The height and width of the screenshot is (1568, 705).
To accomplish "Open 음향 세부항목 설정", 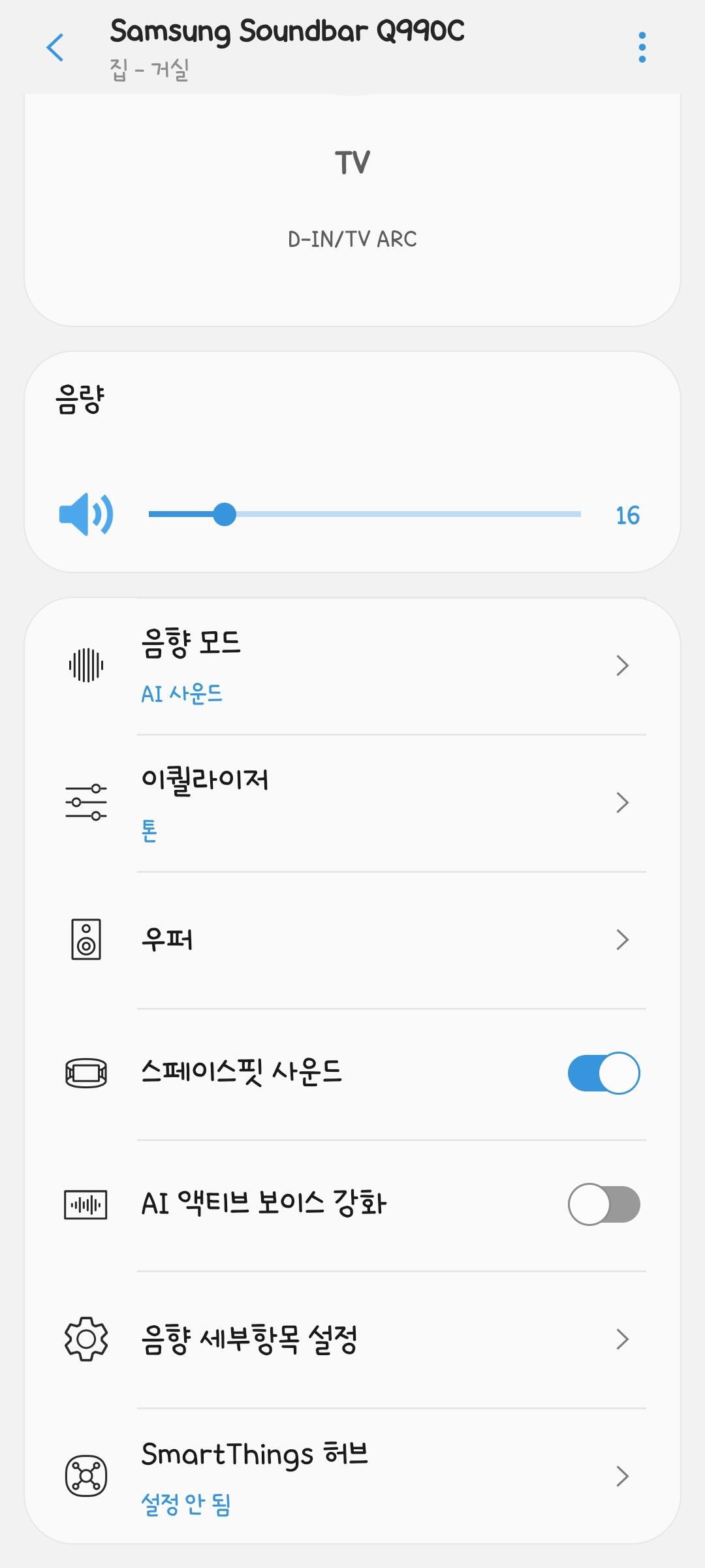I will (352, 1340).
